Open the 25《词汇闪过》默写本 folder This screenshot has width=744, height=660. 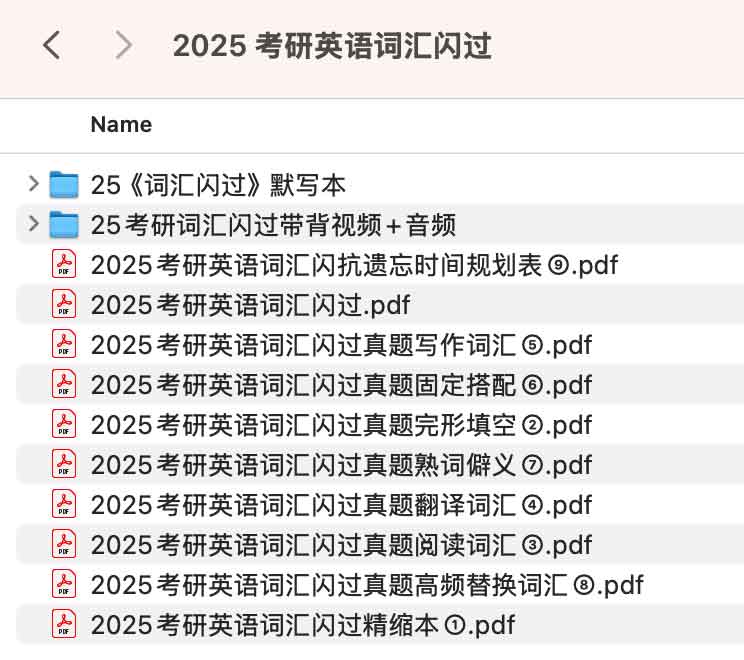click(217, 185)
